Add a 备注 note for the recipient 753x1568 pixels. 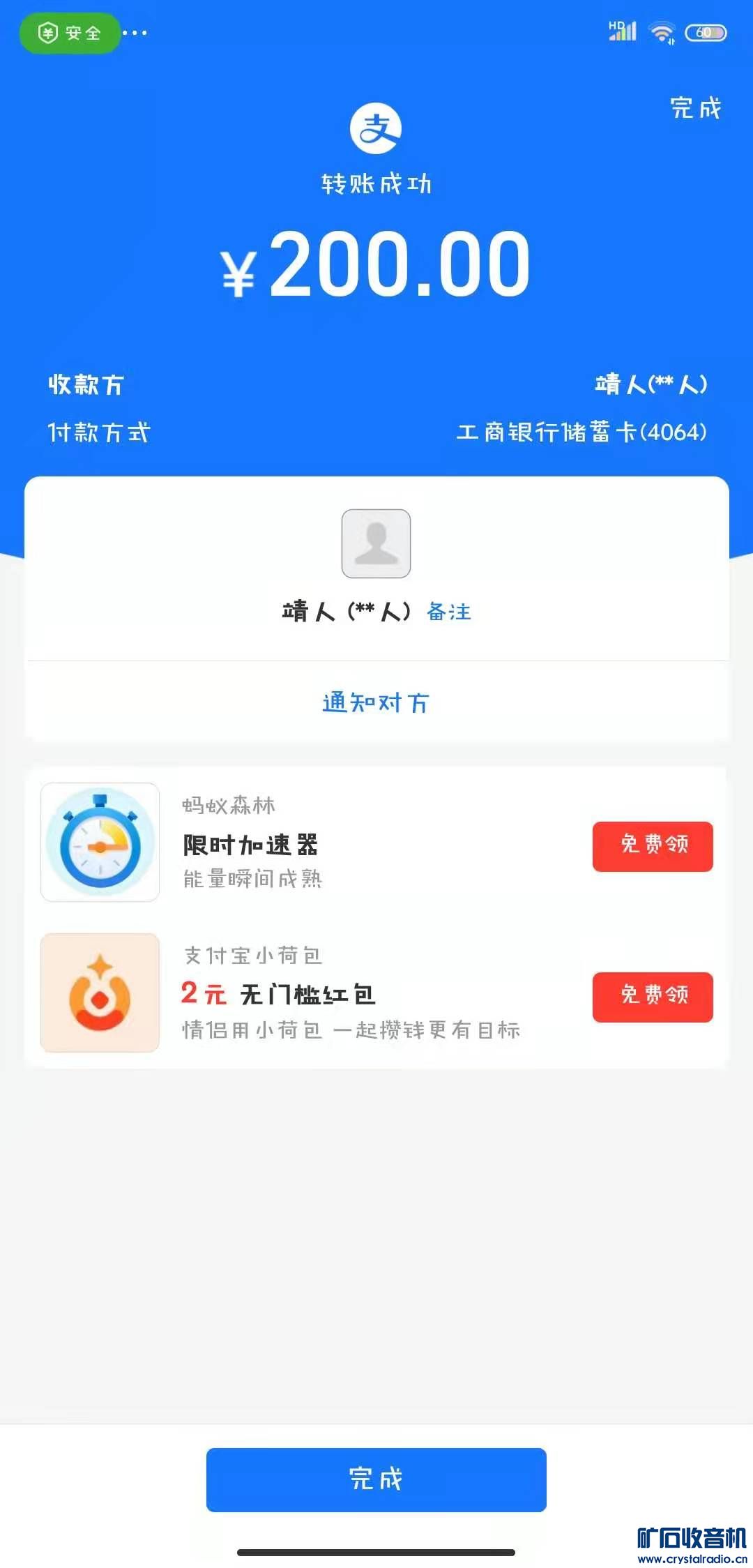click(449, 612)
